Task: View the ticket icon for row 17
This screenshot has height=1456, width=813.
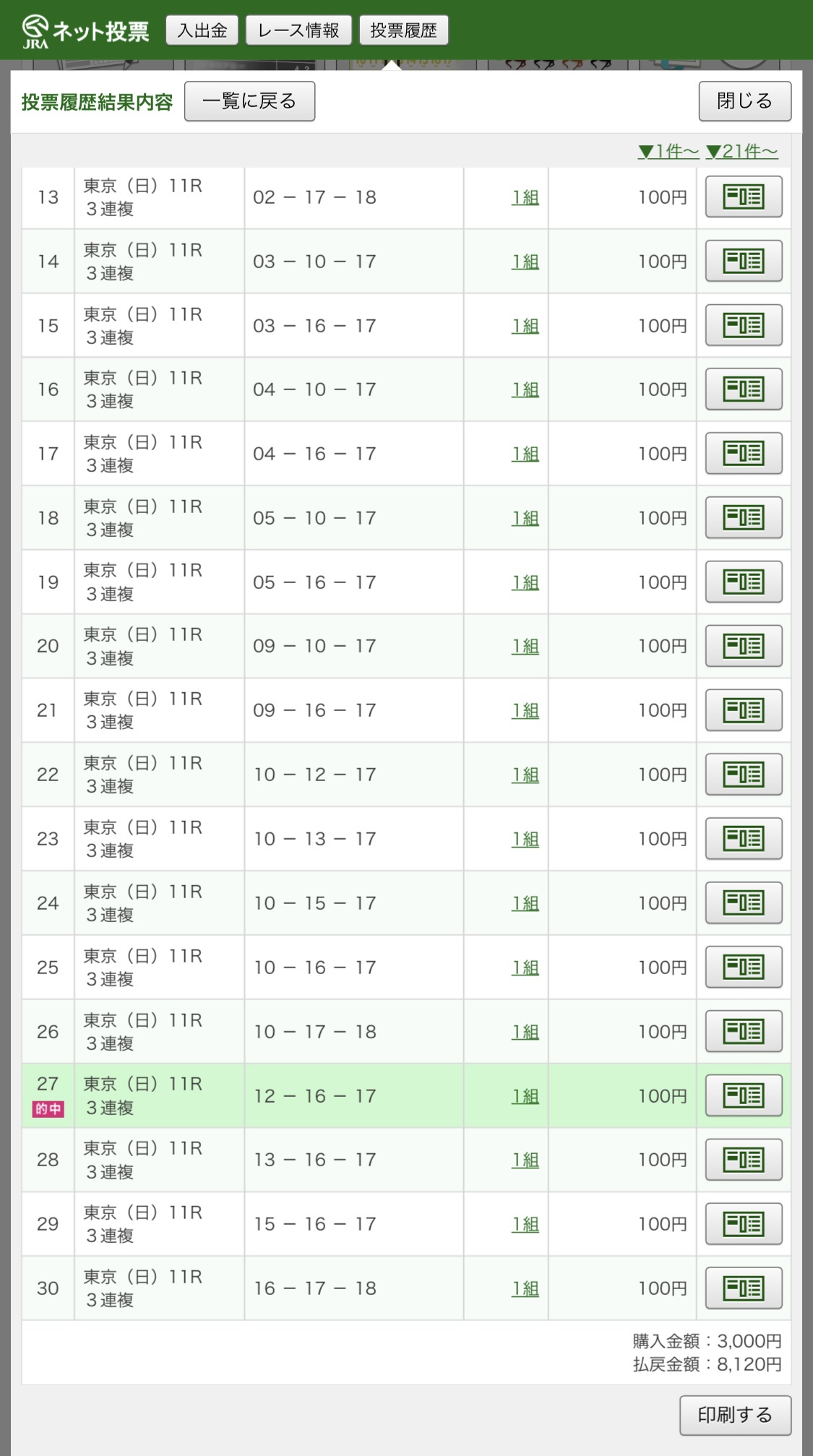Action: (744, 453)
